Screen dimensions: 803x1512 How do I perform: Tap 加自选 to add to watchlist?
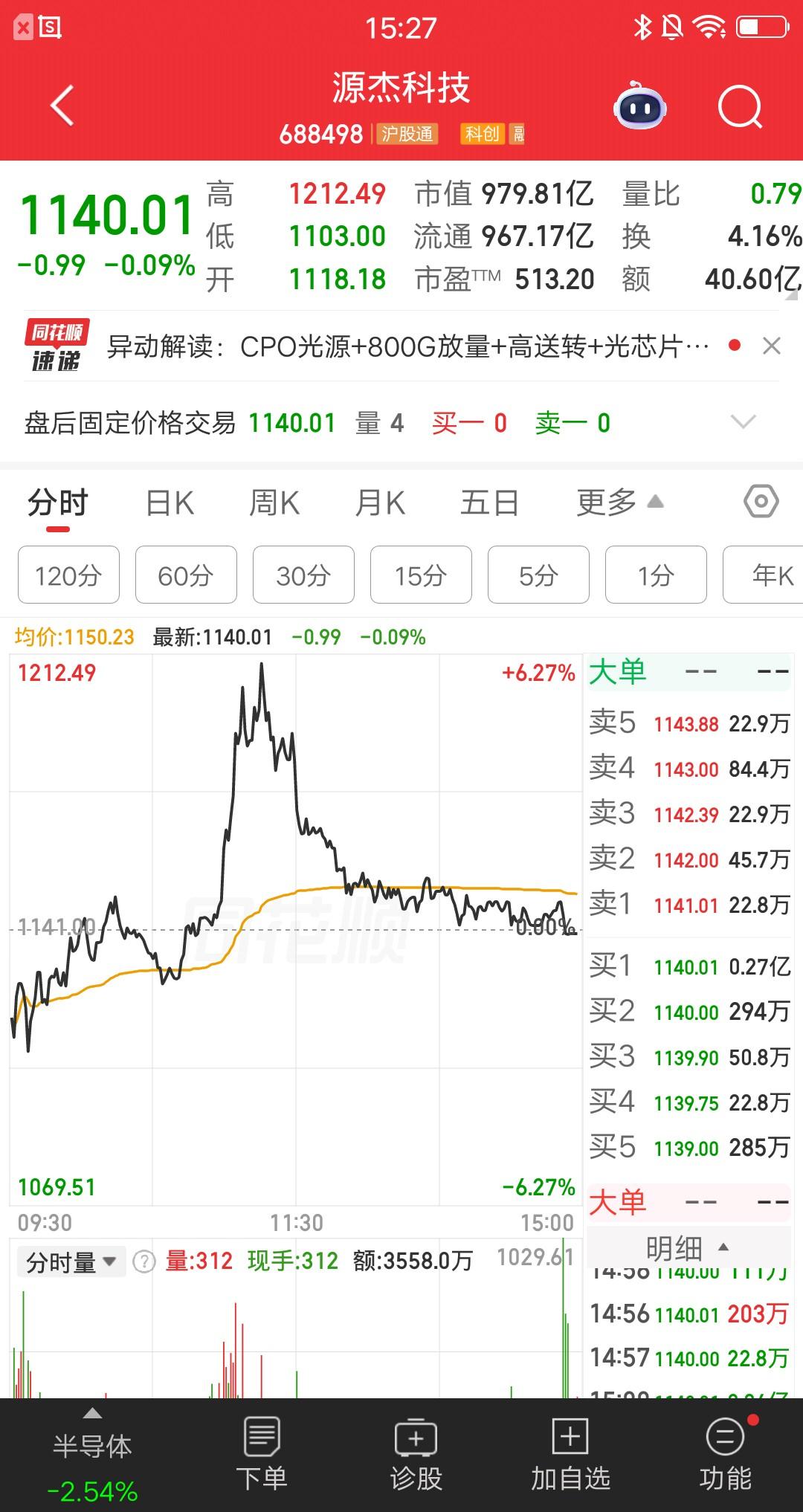569,1450
